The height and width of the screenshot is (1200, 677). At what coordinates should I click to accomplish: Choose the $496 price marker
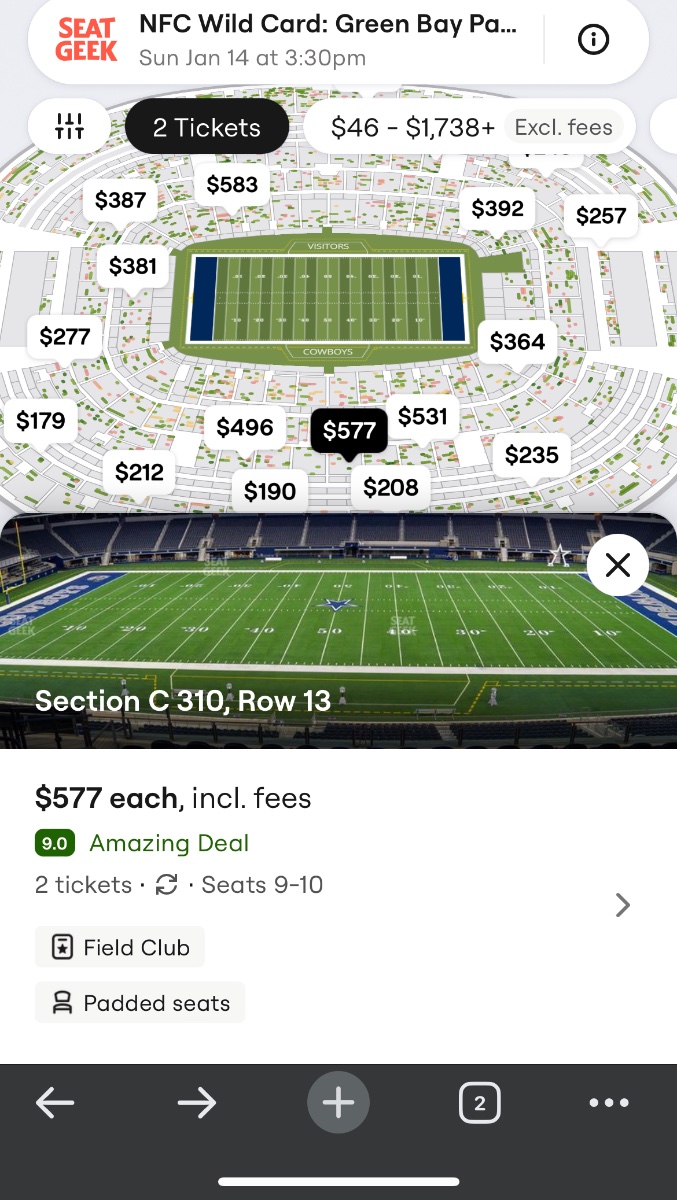[x=245, y=428]
